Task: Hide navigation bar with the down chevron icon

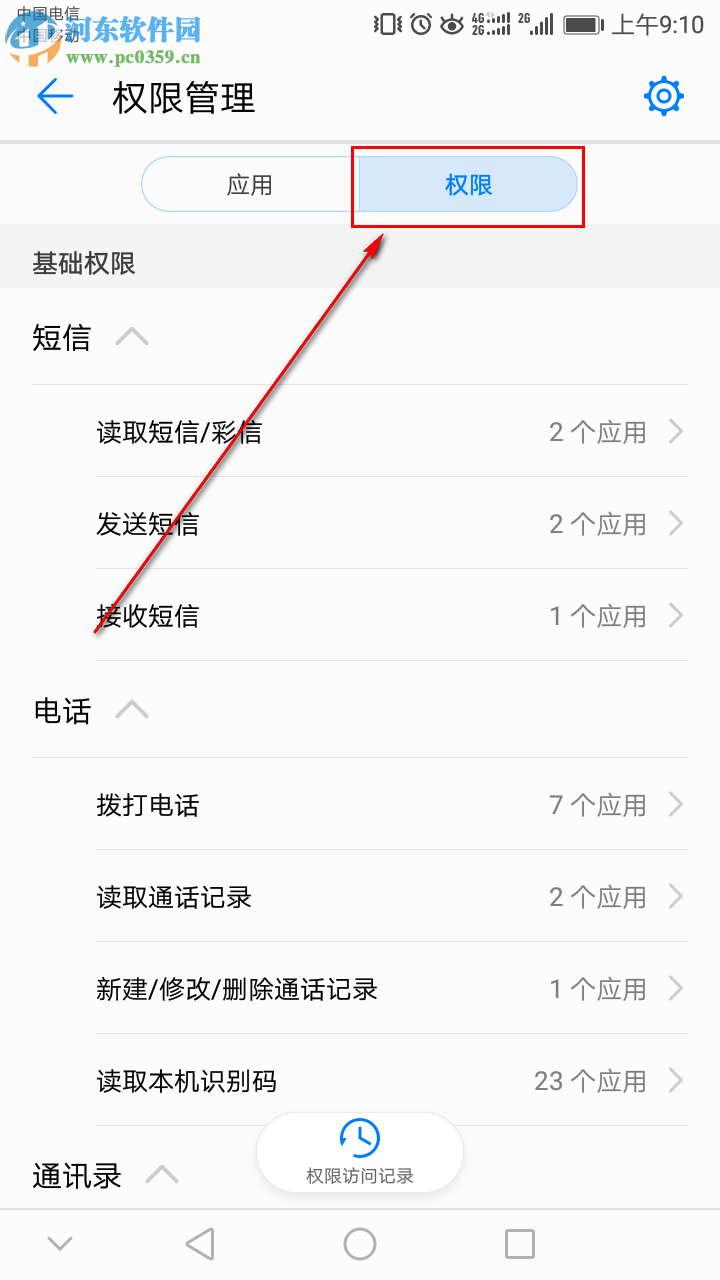Action: 60,1243
